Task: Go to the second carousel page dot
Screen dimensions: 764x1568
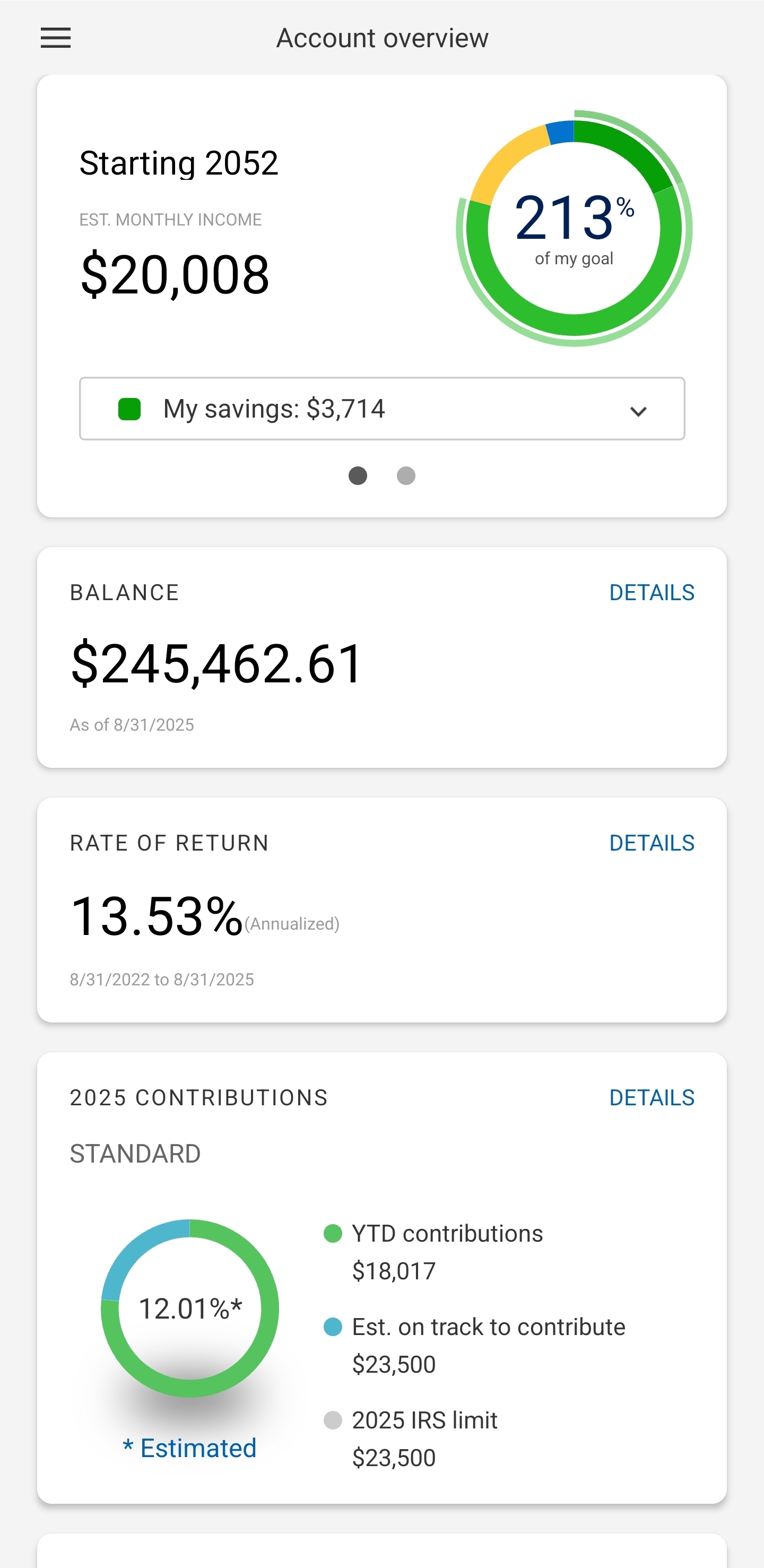Action: [406, 475]
